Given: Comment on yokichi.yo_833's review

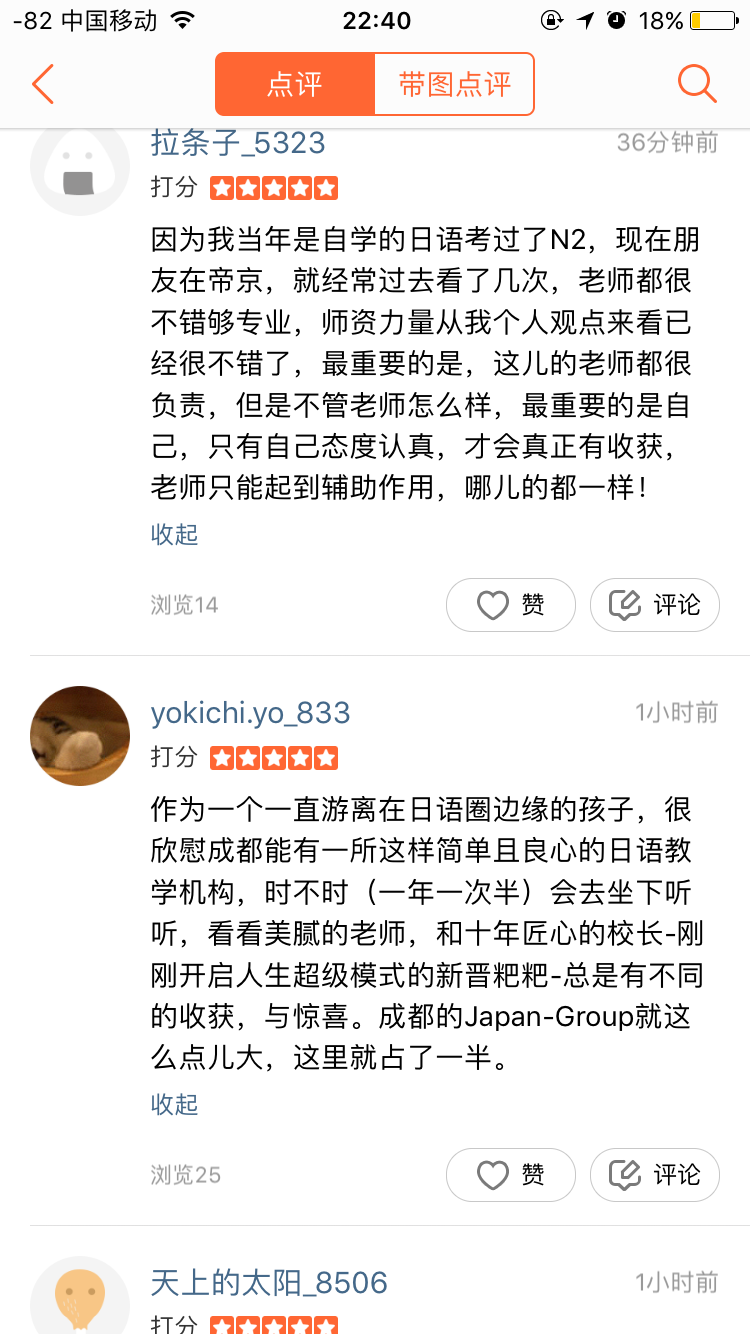Looking at the screenshot, I should 654,1175.
